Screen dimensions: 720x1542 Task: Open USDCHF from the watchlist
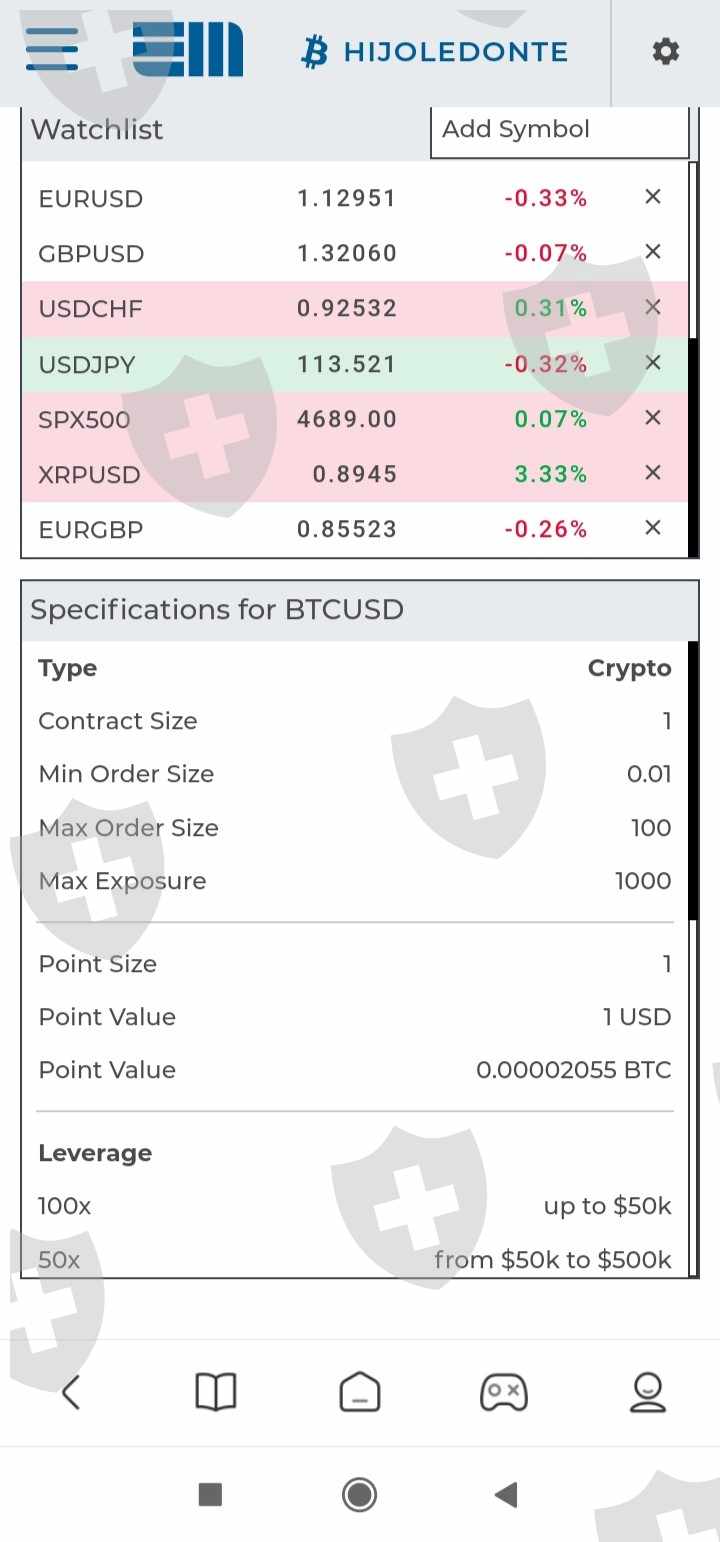pyautogui.click(x=91, y=309)
